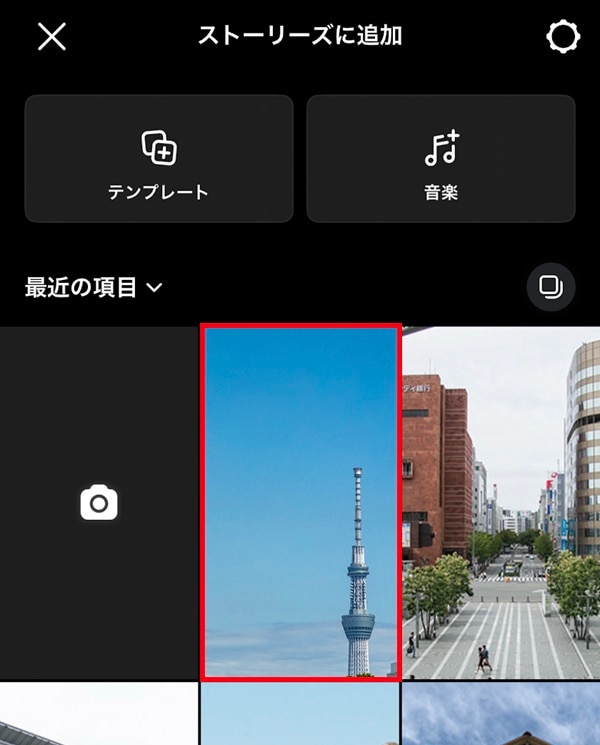The image size is (600, 745).
Task: Open the camera tile
Action: pyautogui.click(x=99, y=503)
